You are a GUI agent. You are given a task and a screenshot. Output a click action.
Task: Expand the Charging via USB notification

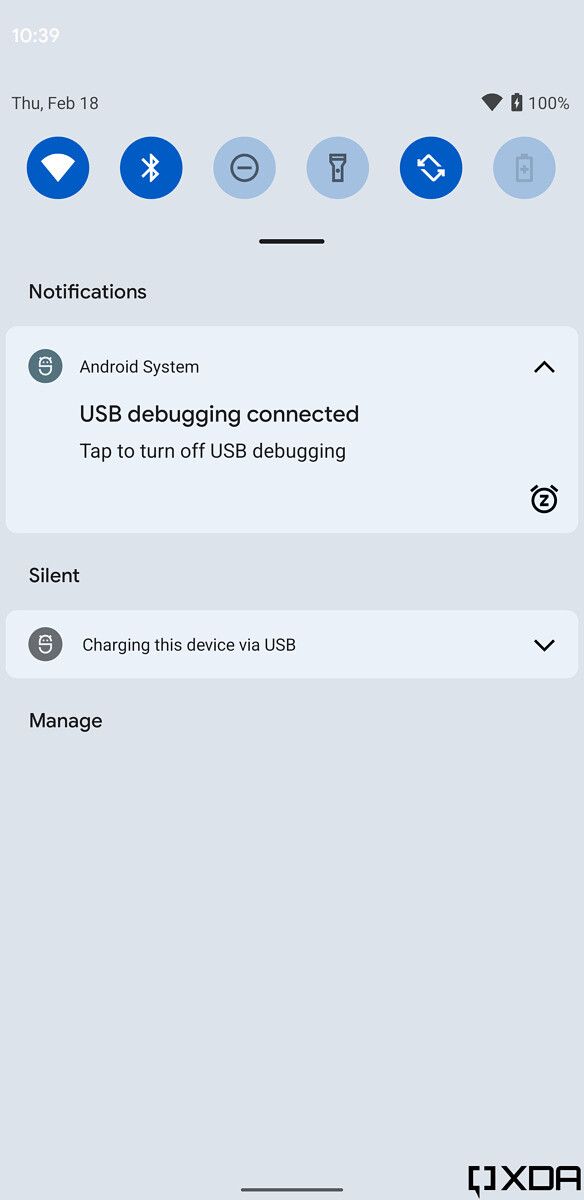[x=544, y=645]
